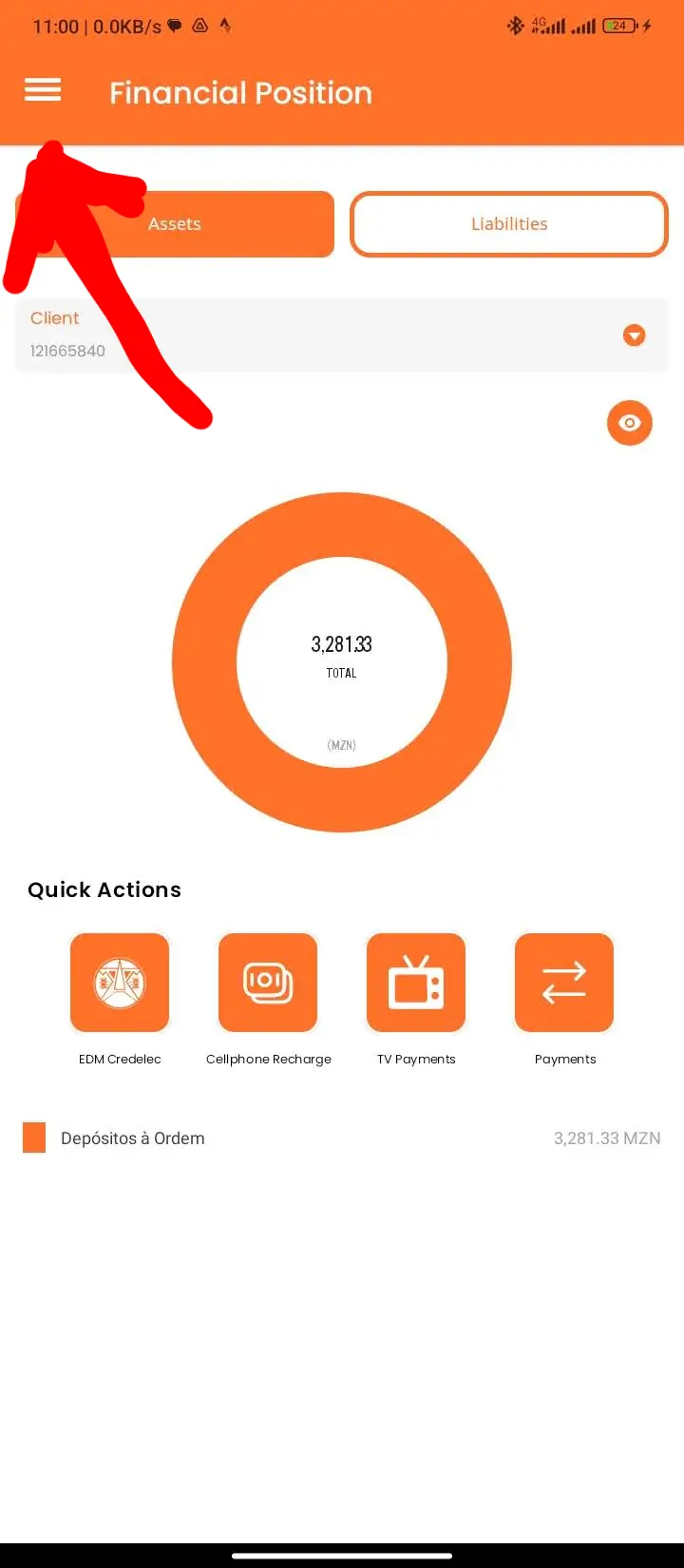
Task: Open the Depósitos à Ordem account row
Action: coord(342,1138)
